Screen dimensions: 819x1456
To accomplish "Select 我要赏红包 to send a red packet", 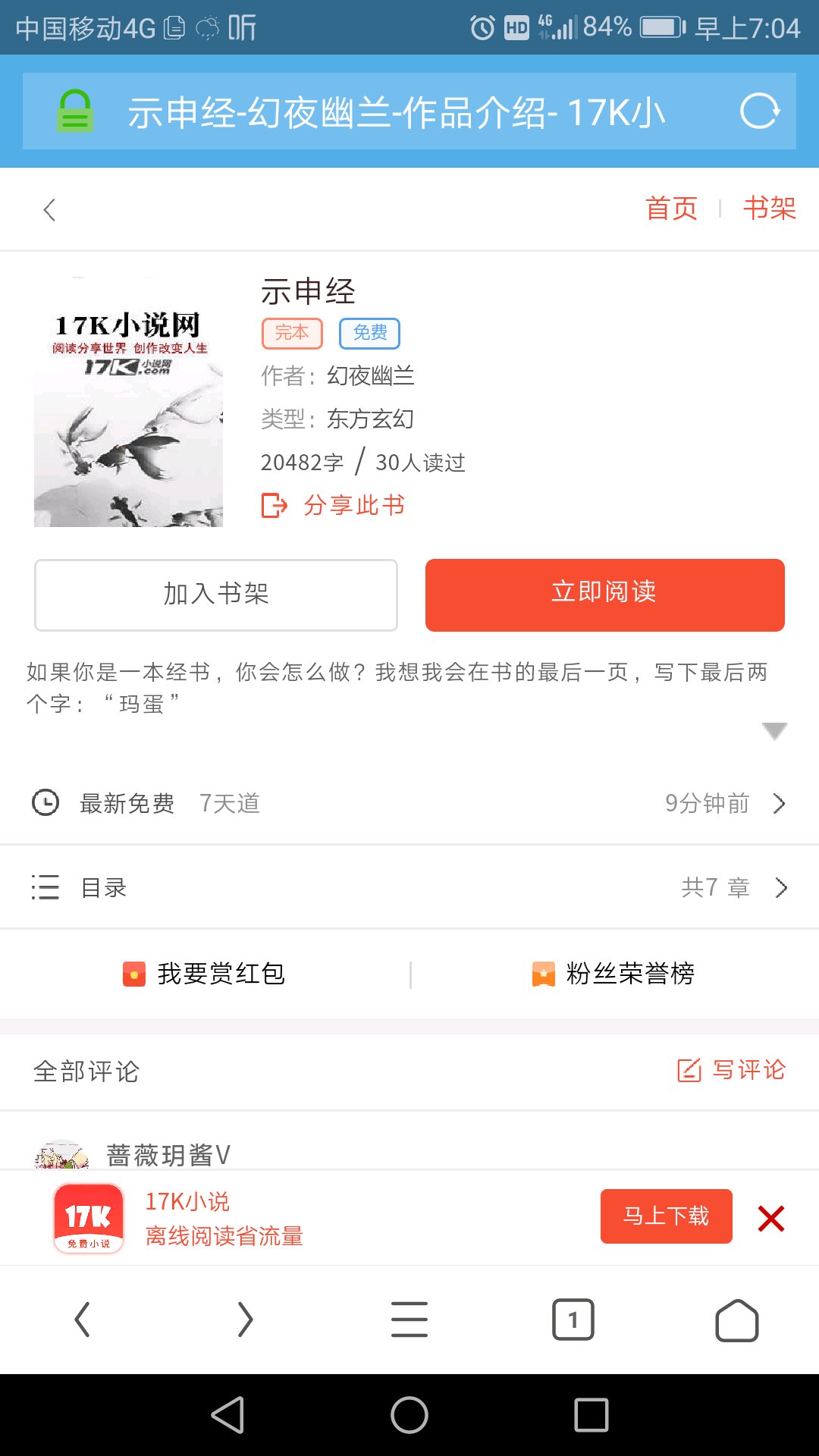I will (x=204, y=974).
